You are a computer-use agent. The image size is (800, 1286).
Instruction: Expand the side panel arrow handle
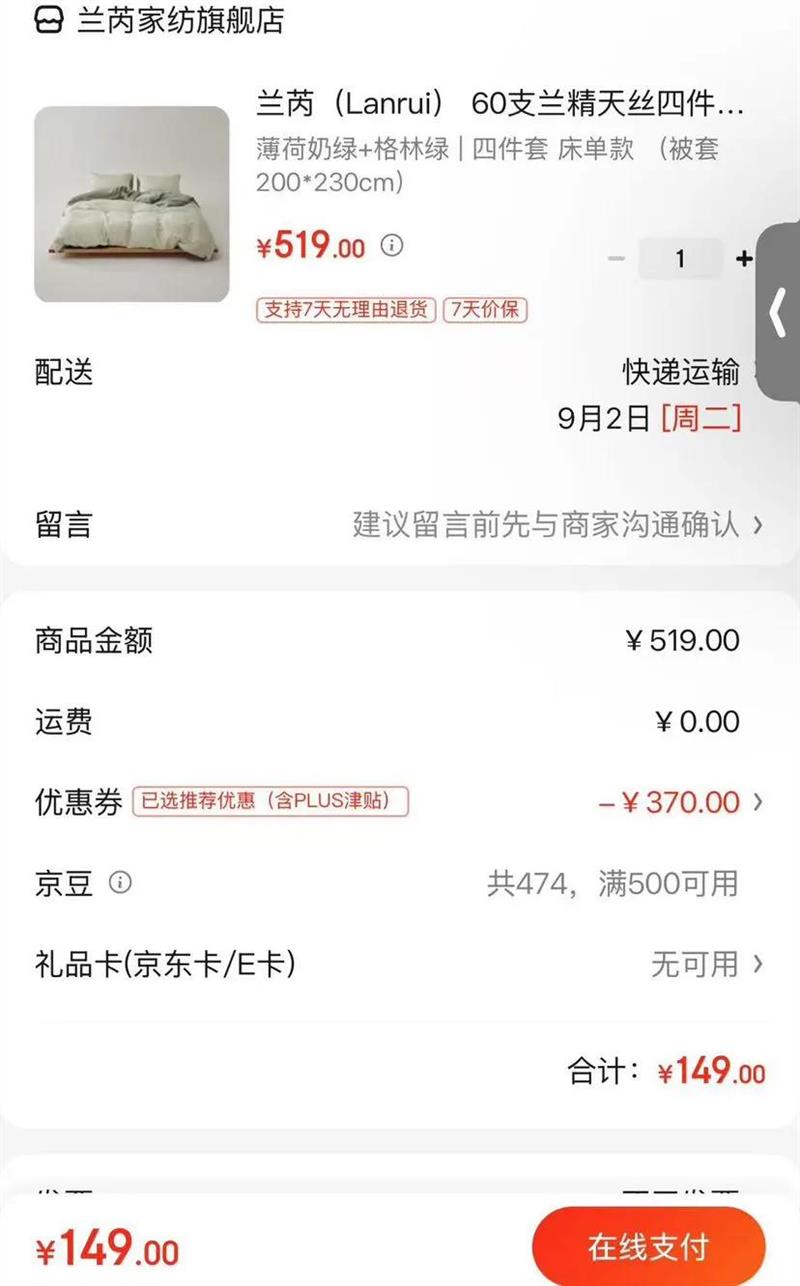(x=779, y=313)
